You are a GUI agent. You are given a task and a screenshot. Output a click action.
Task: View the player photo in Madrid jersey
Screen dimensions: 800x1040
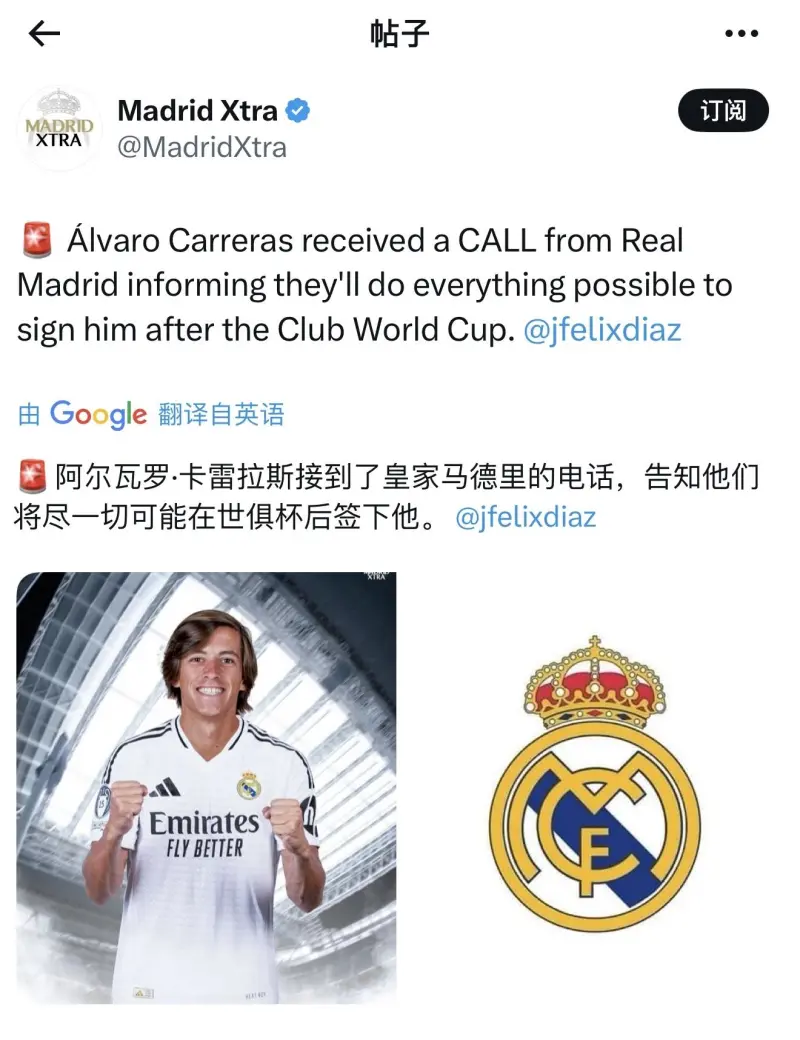click(206, 787)
